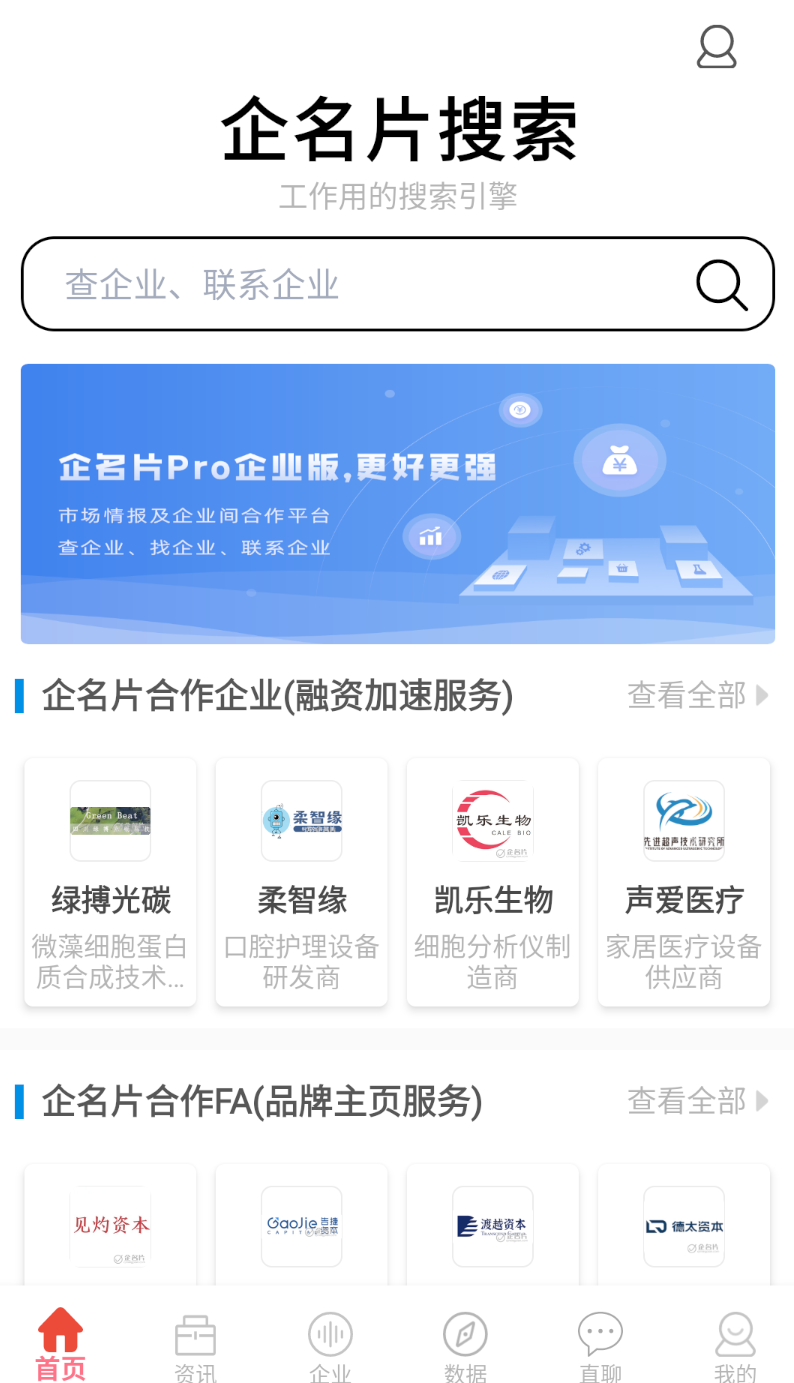
Task: Switch to the 直聊 tab
Action: (600, 1346)
